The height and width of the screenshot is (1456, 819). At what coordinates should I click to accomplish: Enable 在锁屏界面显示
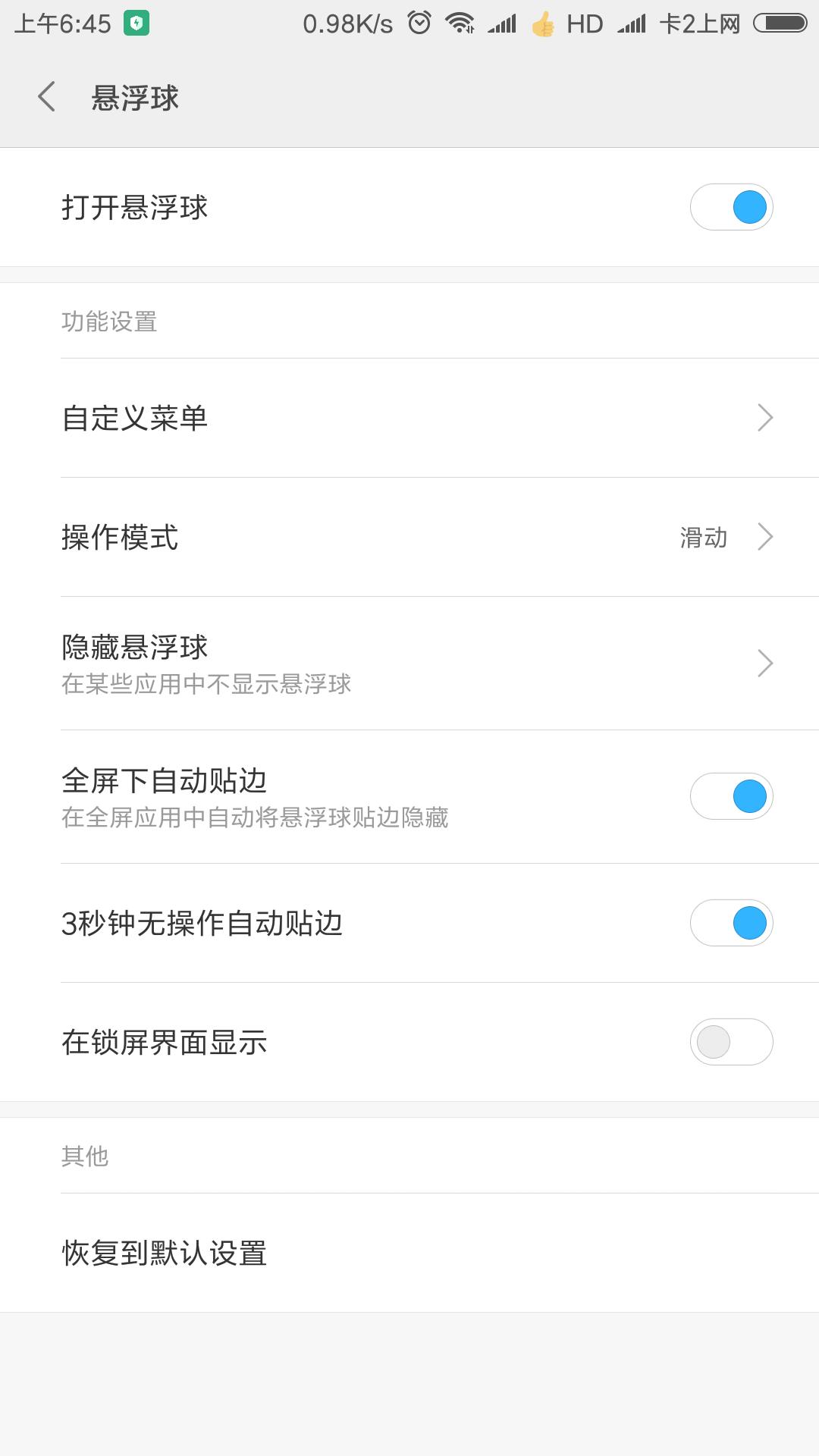click(730, 1042)
